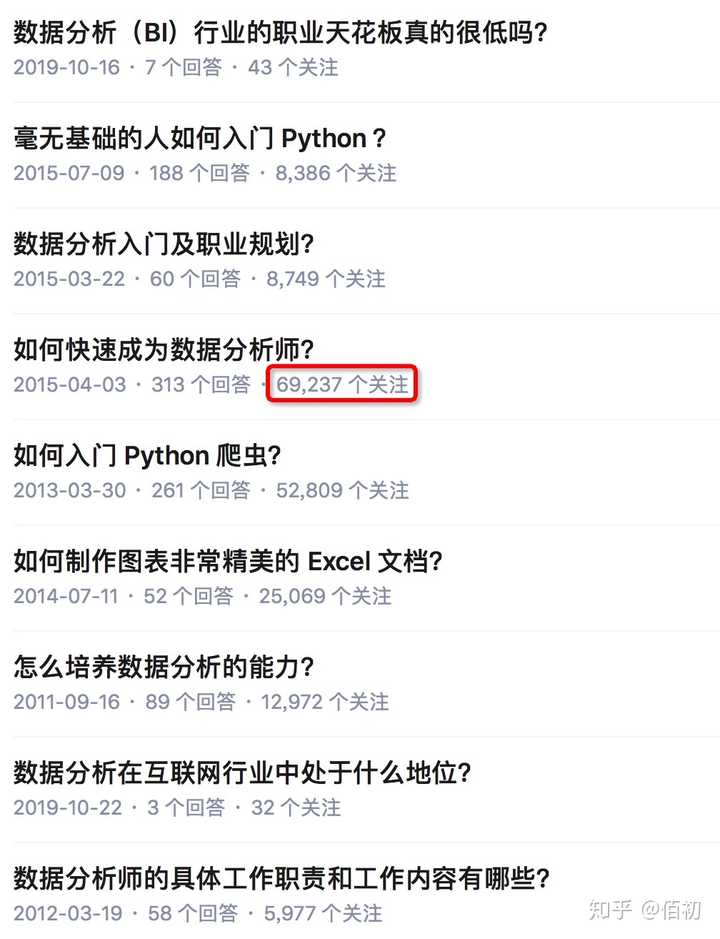Image resolution: width=720 pixels, height=939 pixels.
Task: Open 如何入门 Python 爬虫 question
Action: 147,456
